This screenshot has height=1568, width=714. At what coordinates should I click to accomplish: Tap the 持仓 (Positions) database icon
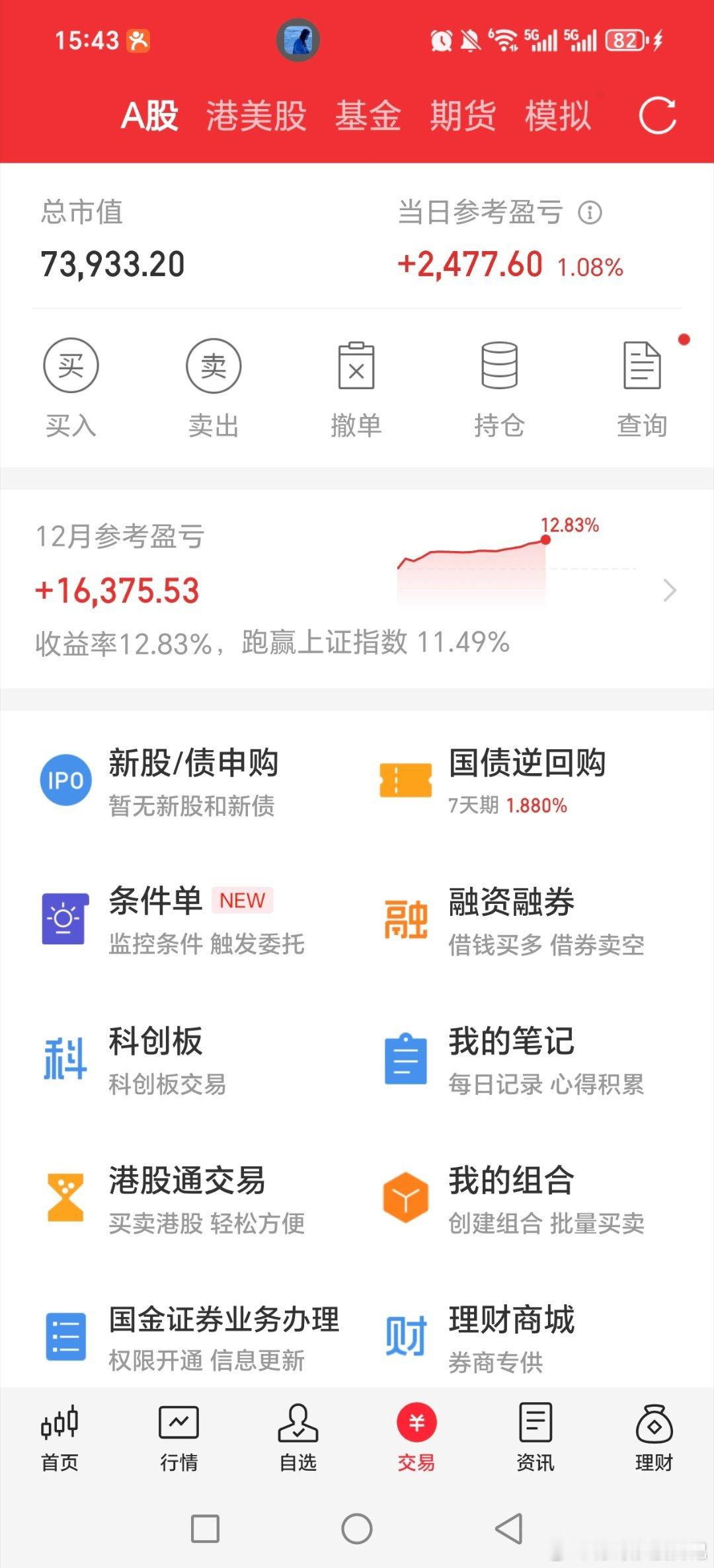point(499,365)
